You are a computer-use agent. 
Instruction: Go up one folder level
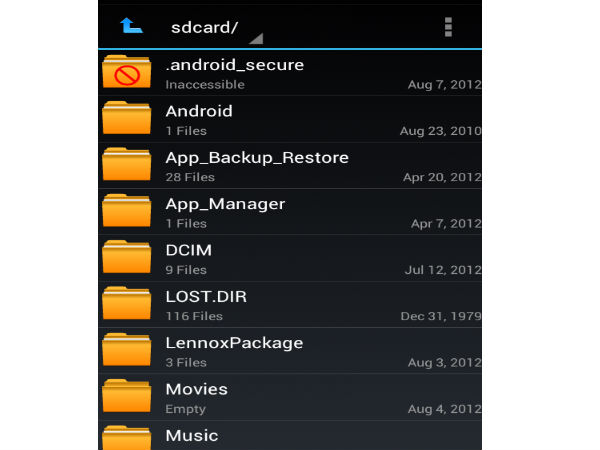pyautogui.click(x=131, y=26)
